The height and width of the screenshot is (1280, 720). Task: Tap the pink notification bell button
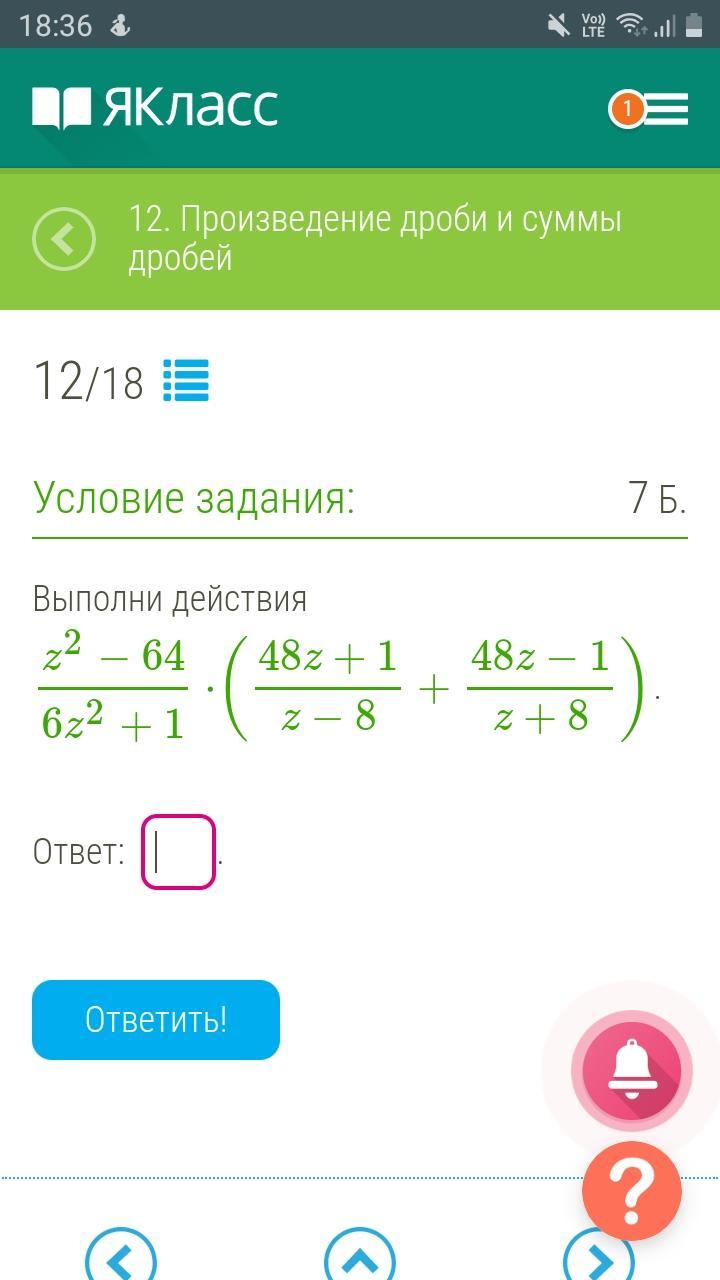coord(631,1069)
